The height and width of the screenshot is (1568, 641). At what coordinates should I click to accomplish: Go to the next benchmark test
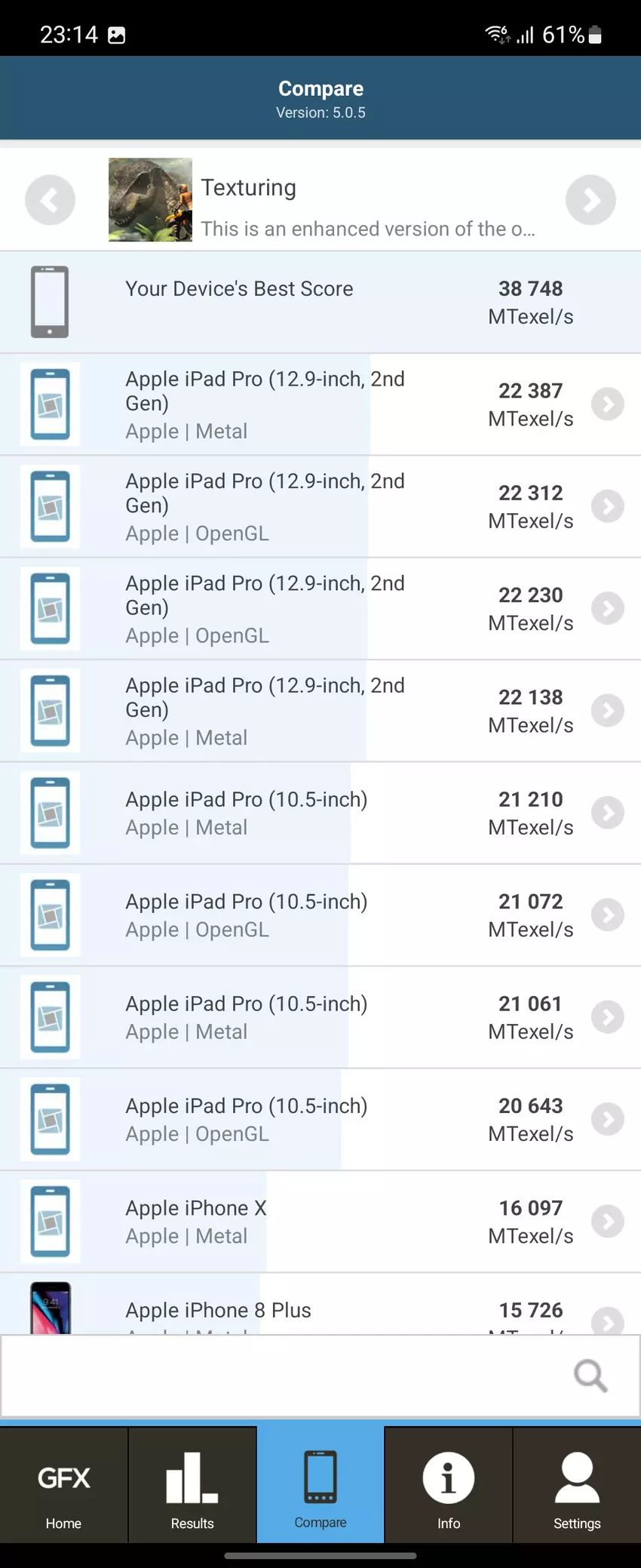click(x=590, y=201)
